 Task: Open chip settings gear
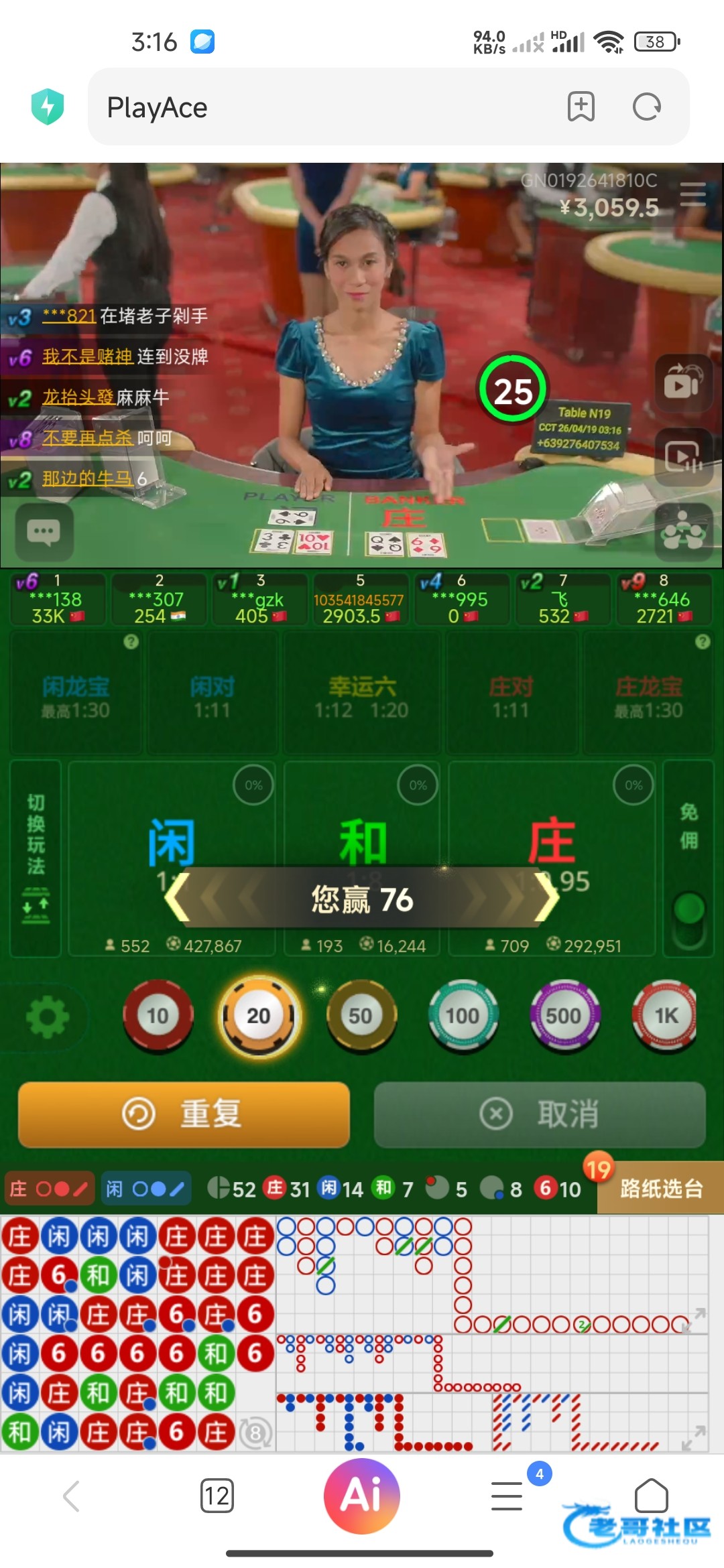coord(47,1017)
